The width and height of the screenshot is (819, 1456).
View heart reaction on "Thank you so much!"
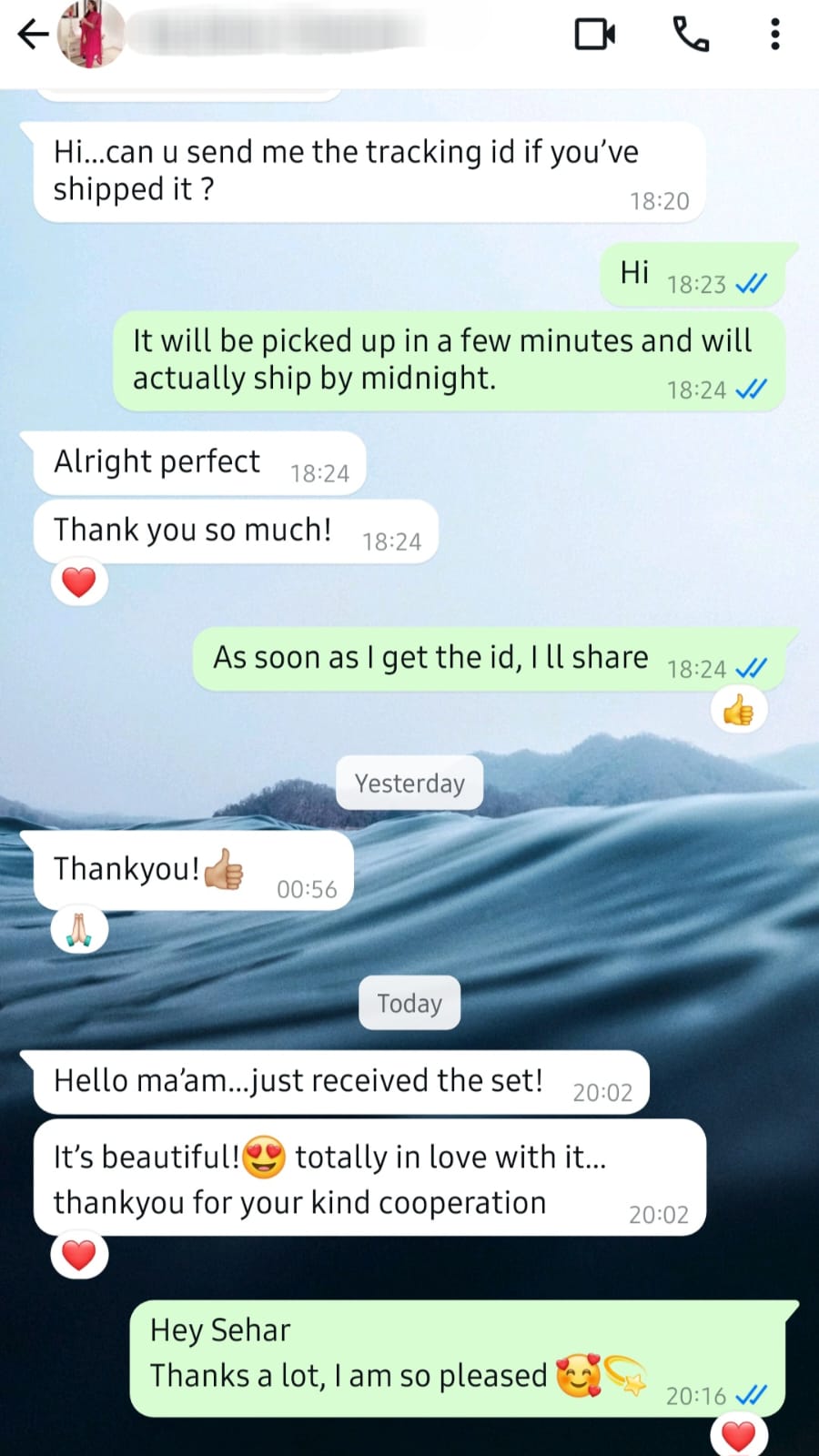point(79,582)
